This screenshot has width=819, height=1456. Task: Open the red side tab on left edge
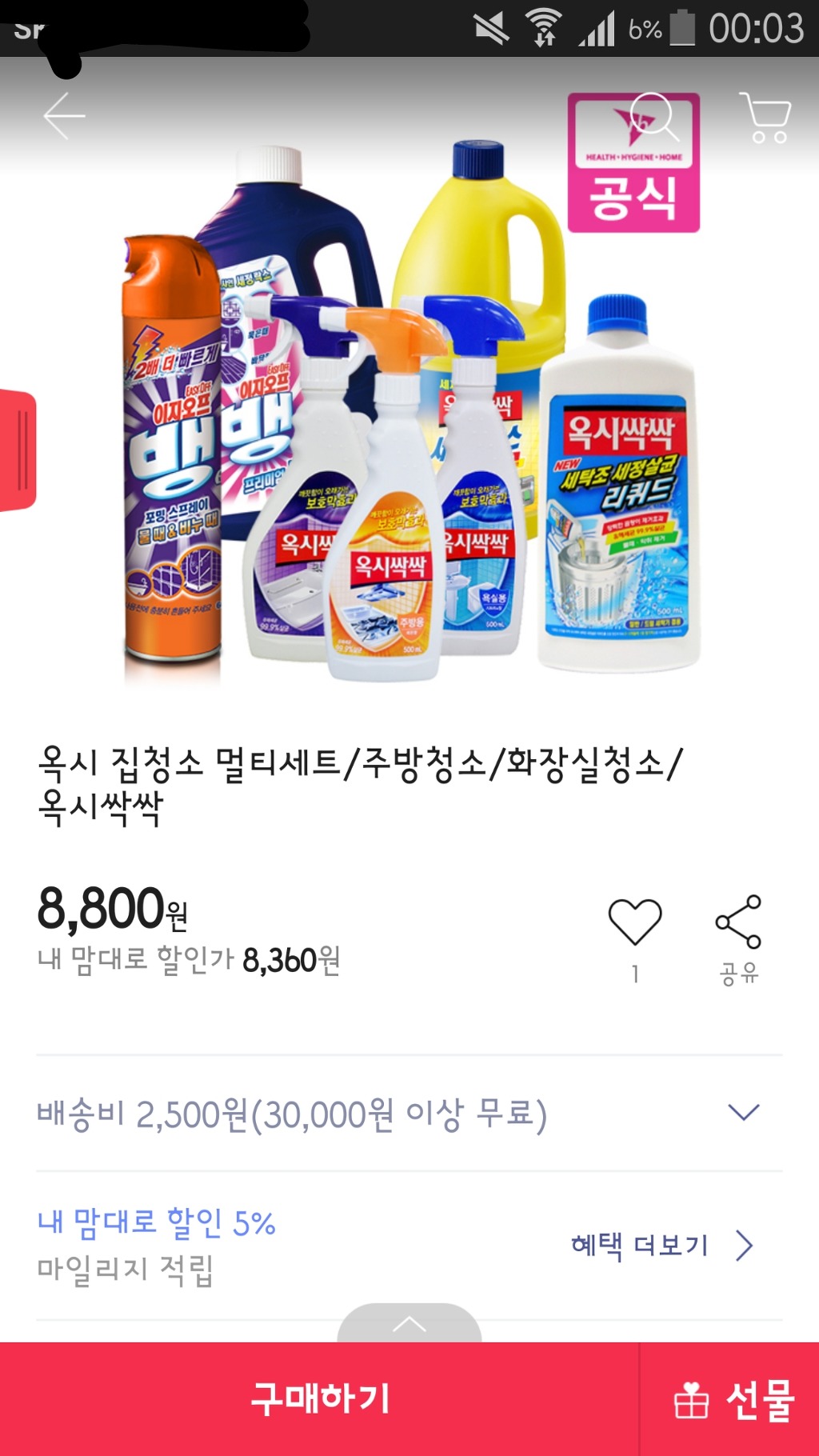[18, 450]
